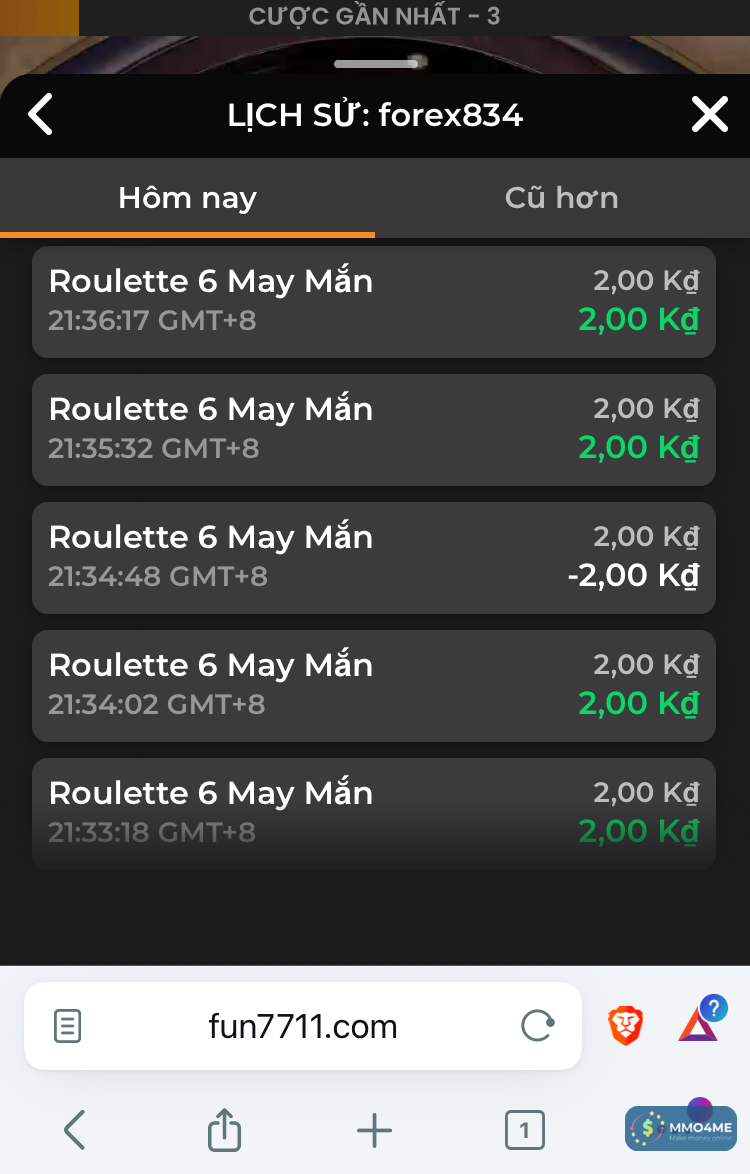This screenshot has height=1174, width=750.
Task: Open Brave Rewards triangle icon
Action: point(698,1024)
